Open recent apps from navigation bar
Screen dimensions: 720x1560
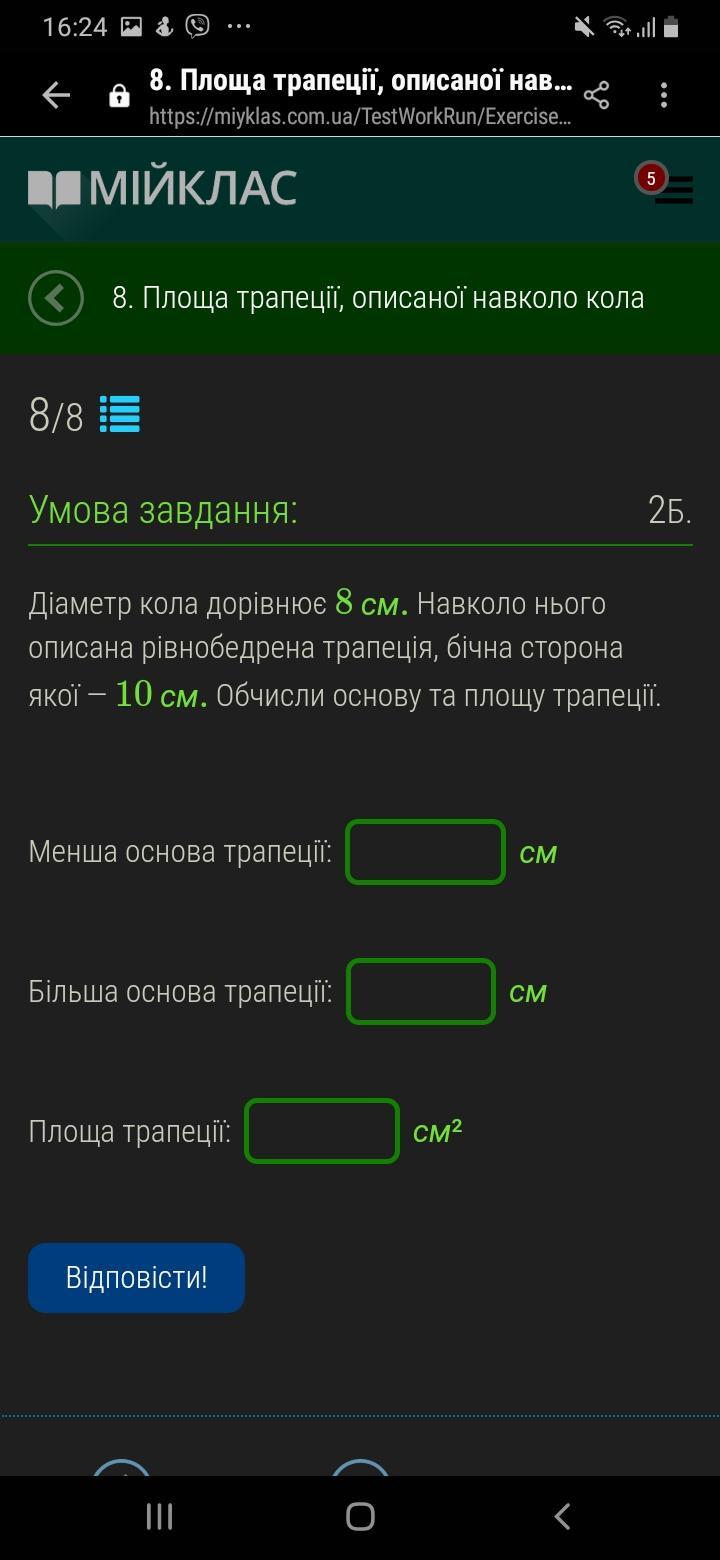160,1517
